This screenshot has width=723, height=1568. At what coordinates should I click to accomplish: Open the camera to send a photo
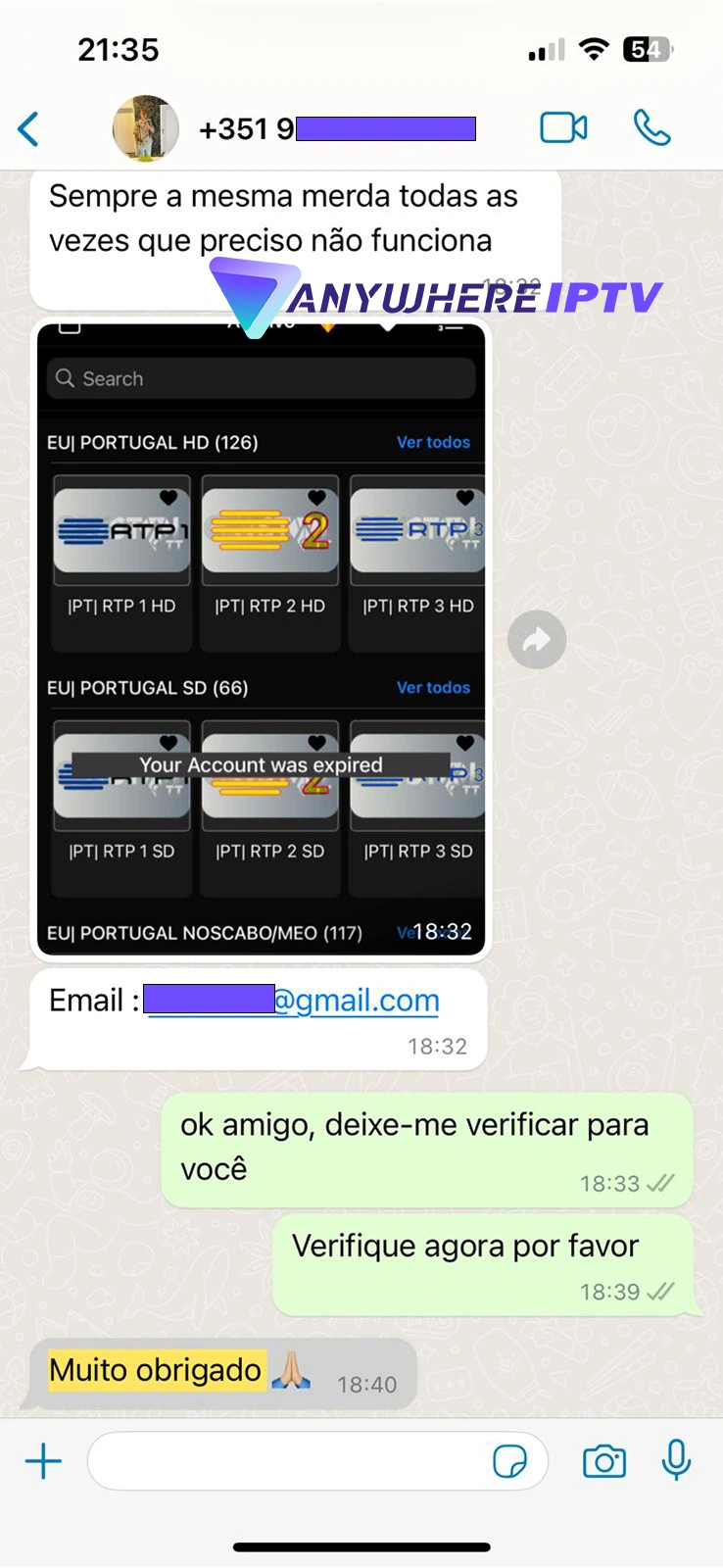coord(604,1462)
